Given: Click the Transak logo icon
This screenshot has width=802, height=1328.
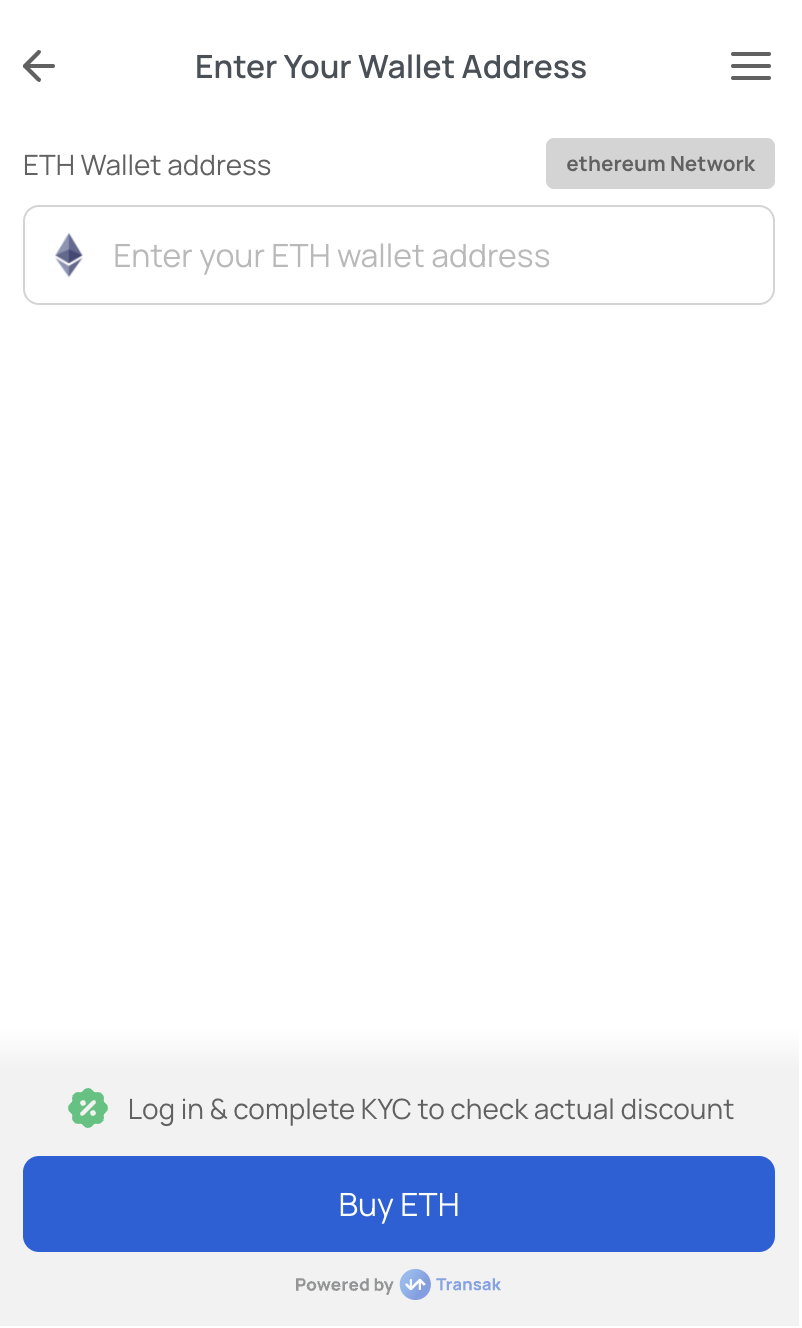Looking at the screenshot, I should (412, 1284).
